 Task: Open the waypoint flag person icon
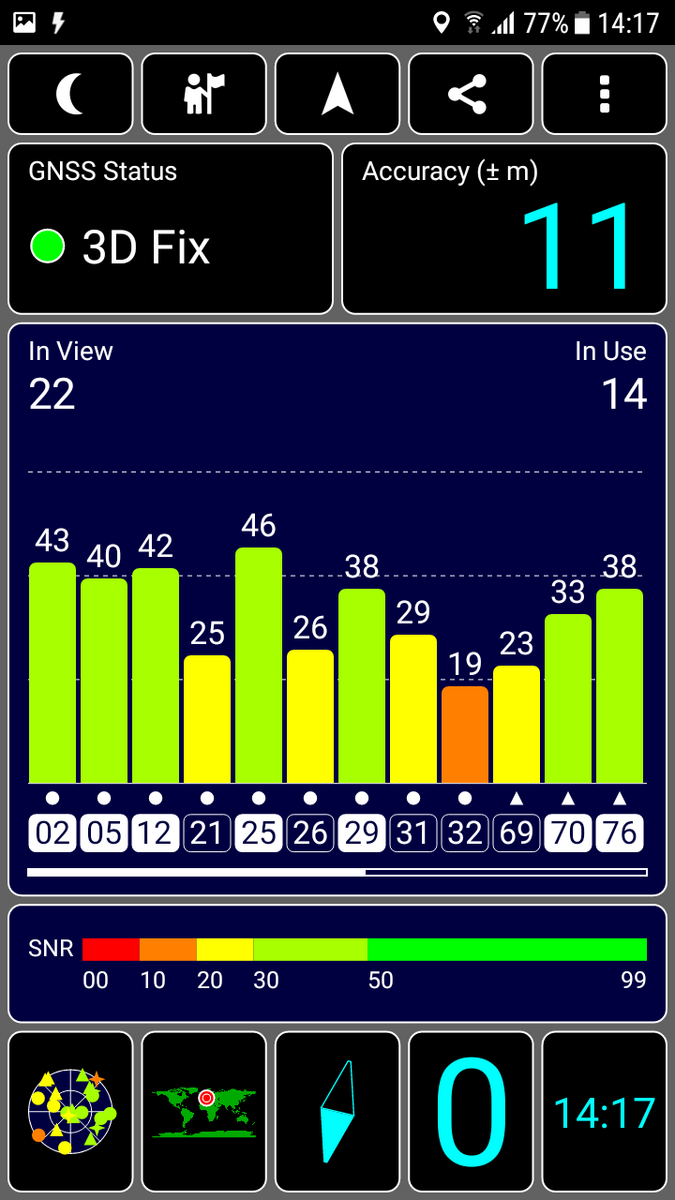[204, 94]
